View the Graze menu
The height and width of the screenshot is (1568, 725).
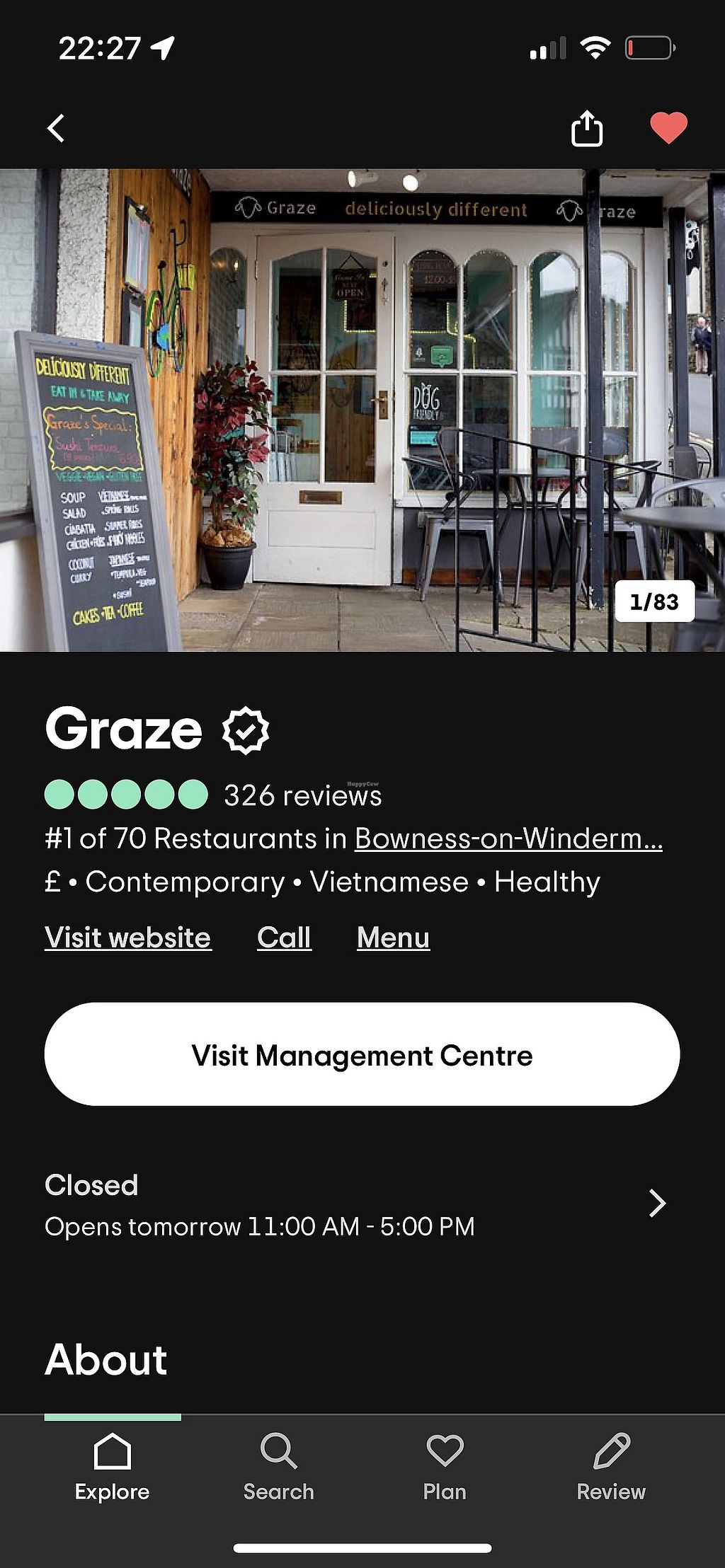393,938
